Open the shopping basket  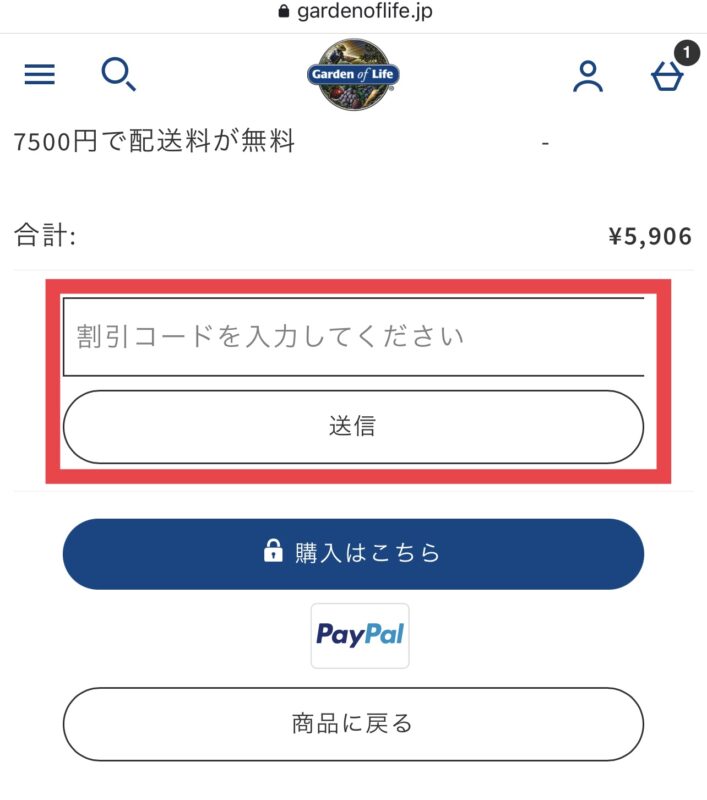click(x=667, y=75)
